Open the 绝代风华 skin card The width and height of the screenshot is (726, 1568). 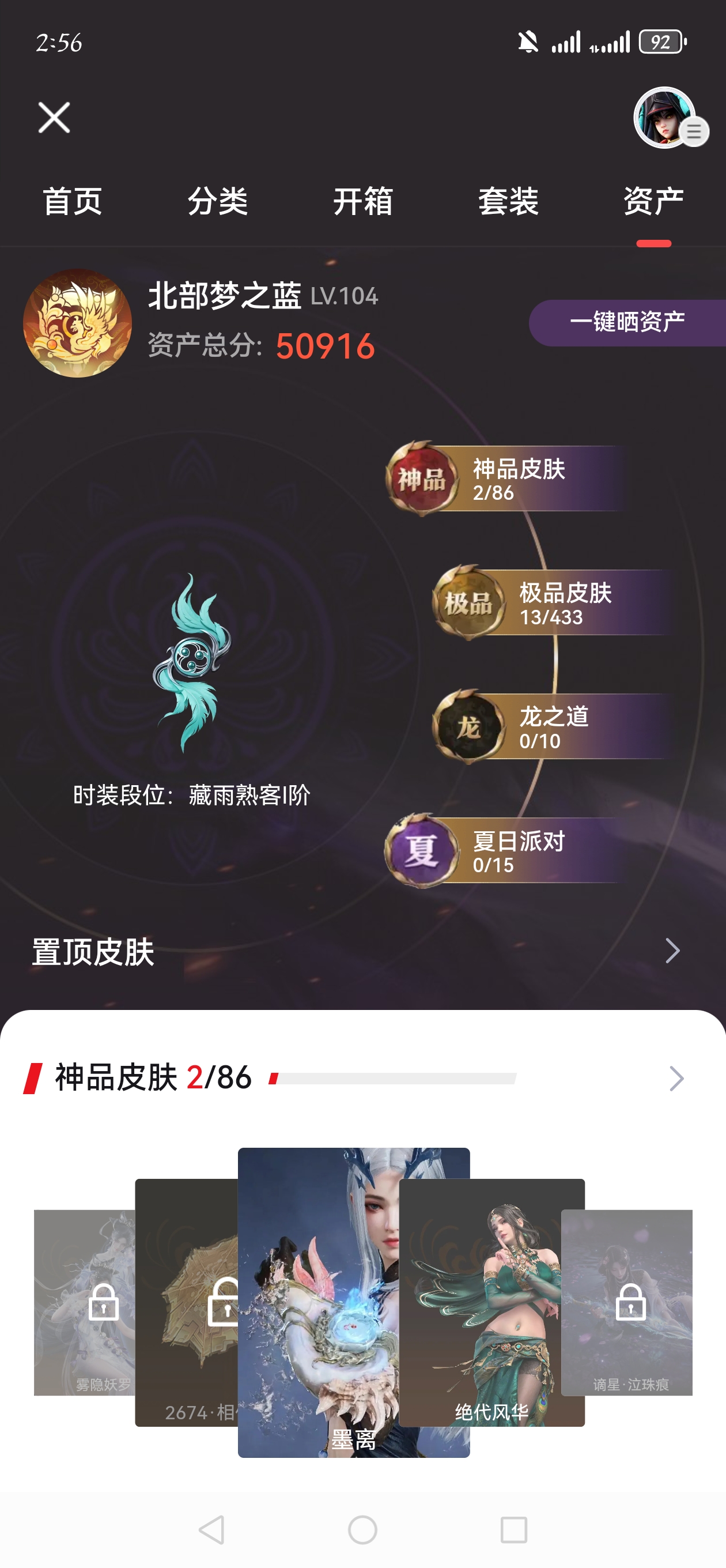coord(491,1303)
